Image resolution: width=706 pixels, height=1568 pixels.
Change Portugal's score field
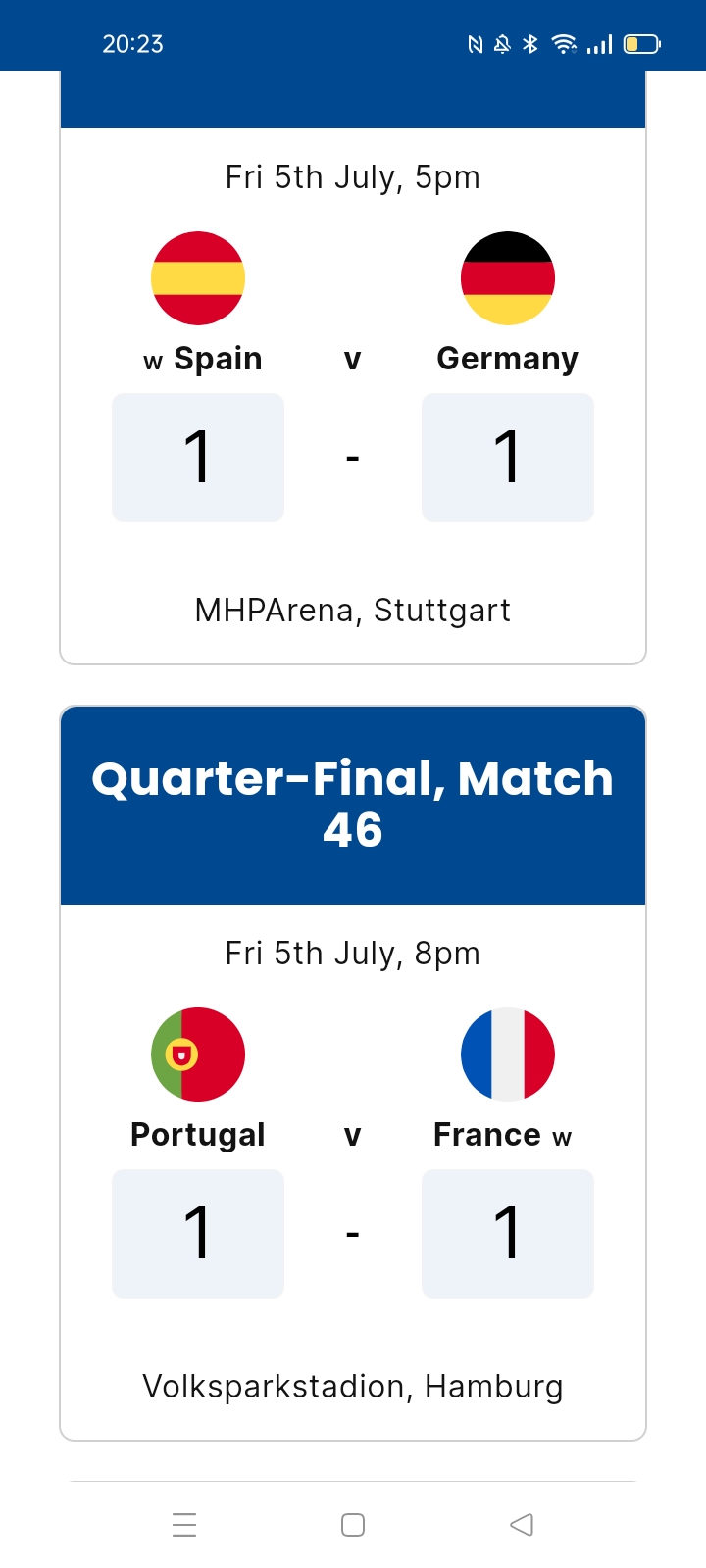coord(198,1234)
